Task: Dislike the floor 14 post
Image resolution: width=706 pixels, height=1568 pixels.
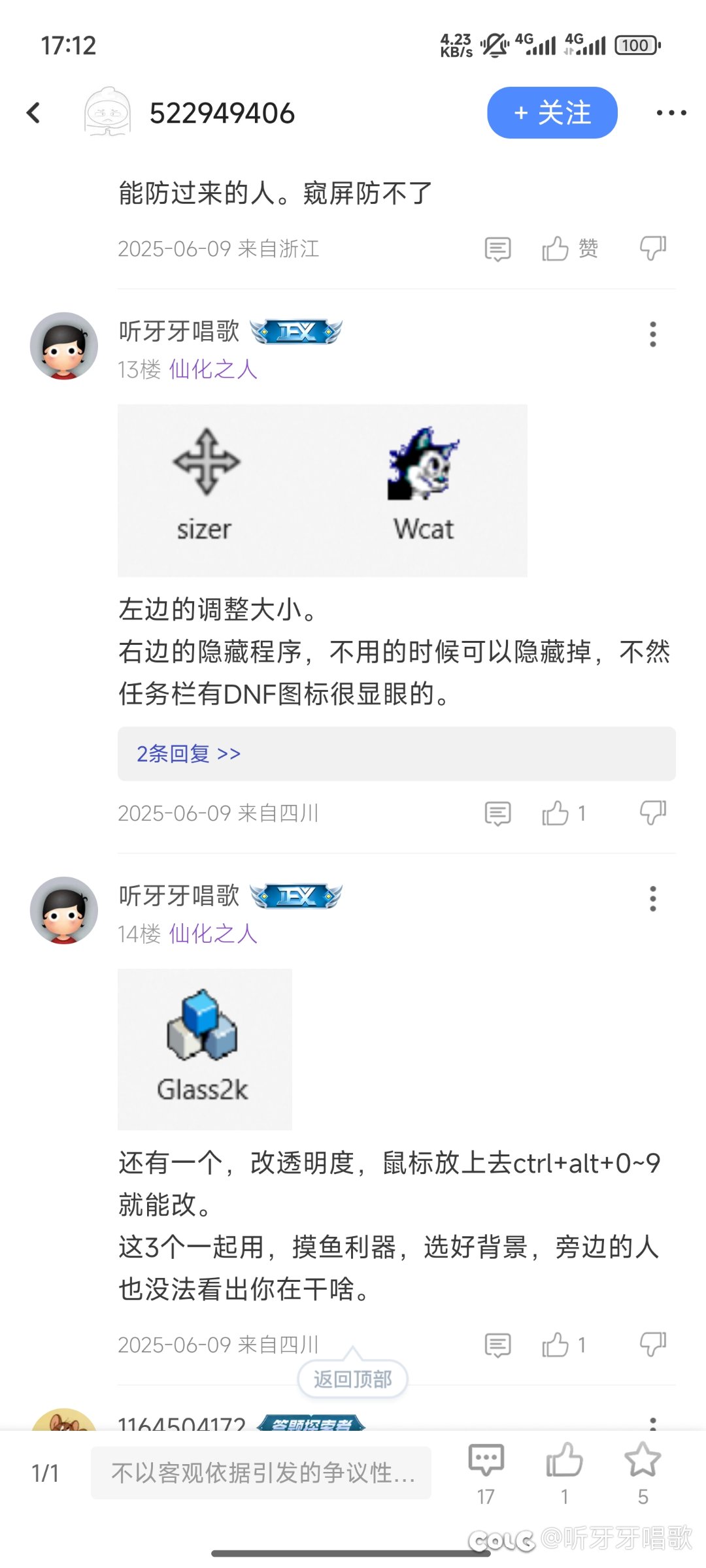Action: (x=652, y=1345)
